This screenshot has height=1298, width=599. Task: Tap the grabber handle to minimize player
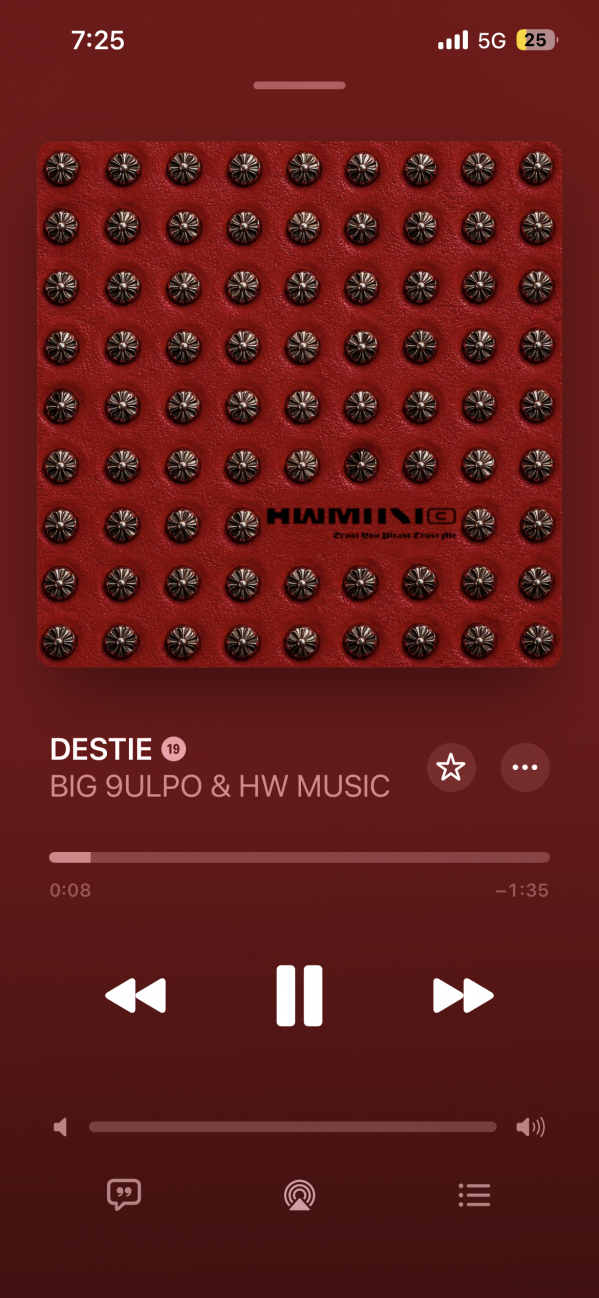tap(299, 85)
